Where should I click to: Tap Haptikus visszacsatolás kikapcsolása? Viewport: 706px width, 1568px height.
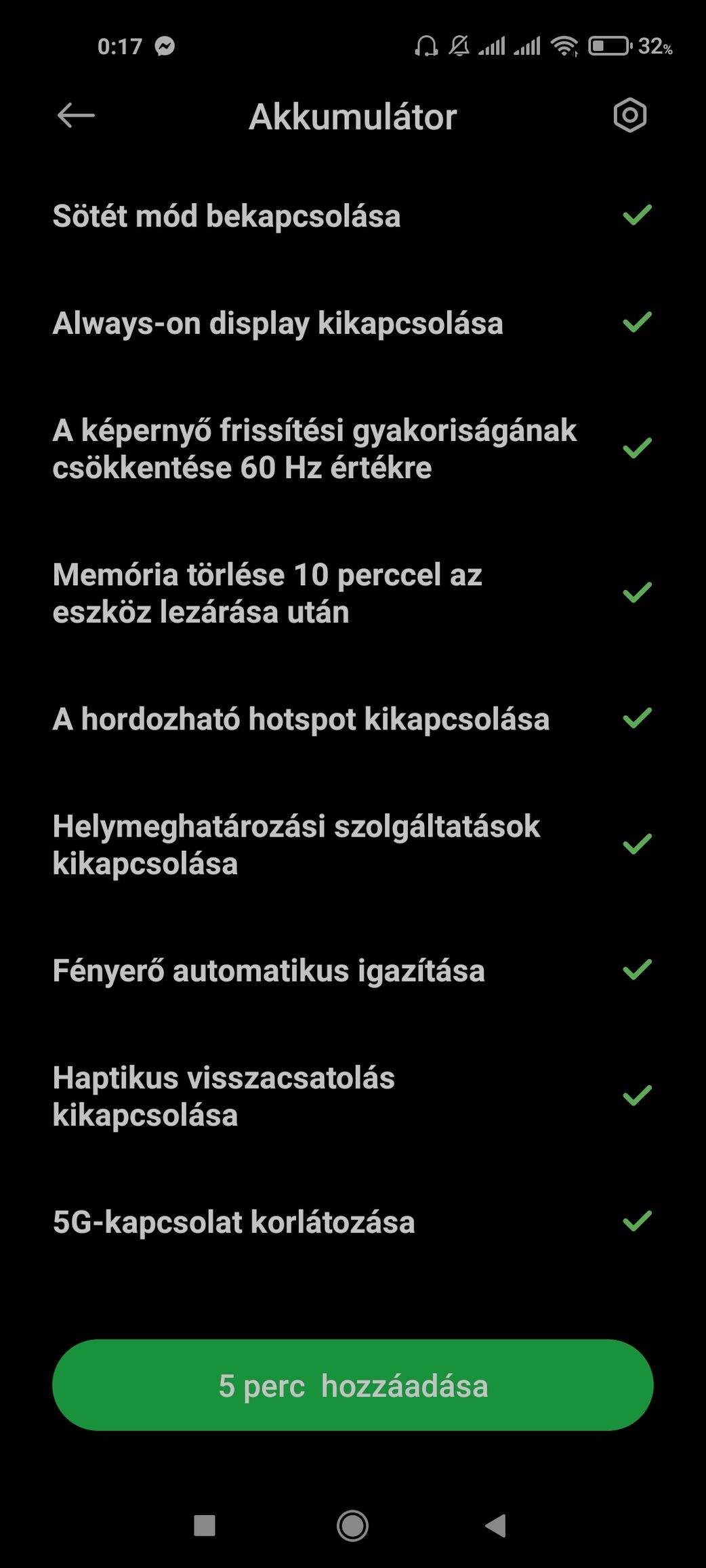pos(353,1096)
